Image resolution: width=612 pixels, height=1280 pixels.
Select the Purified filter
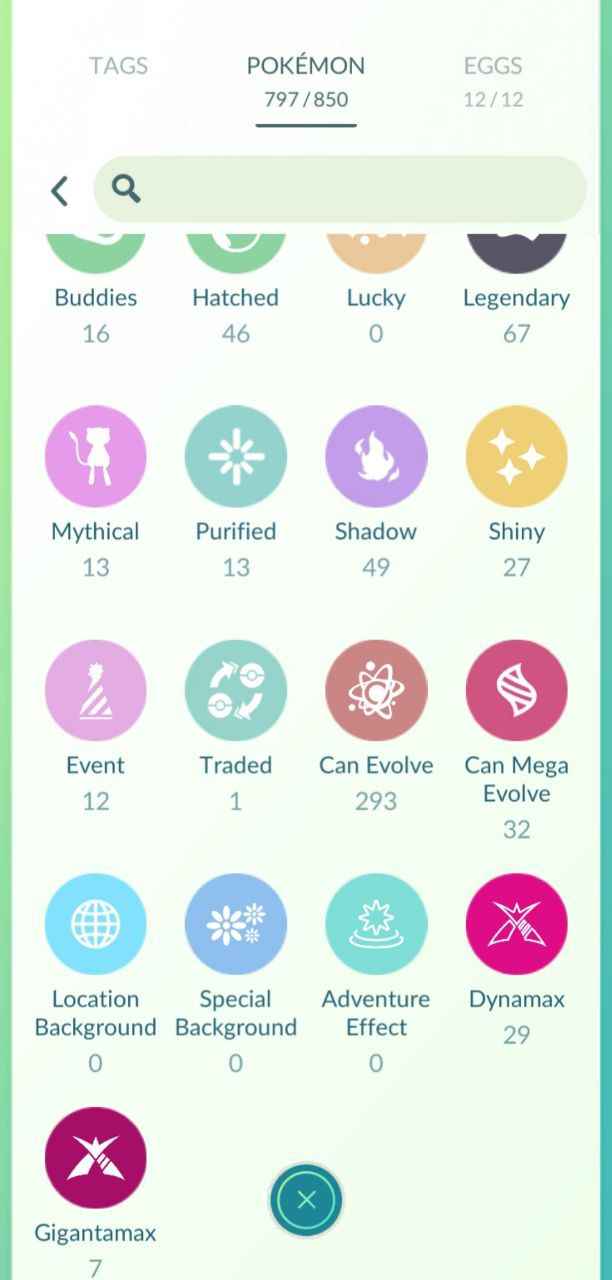point(236,456)
